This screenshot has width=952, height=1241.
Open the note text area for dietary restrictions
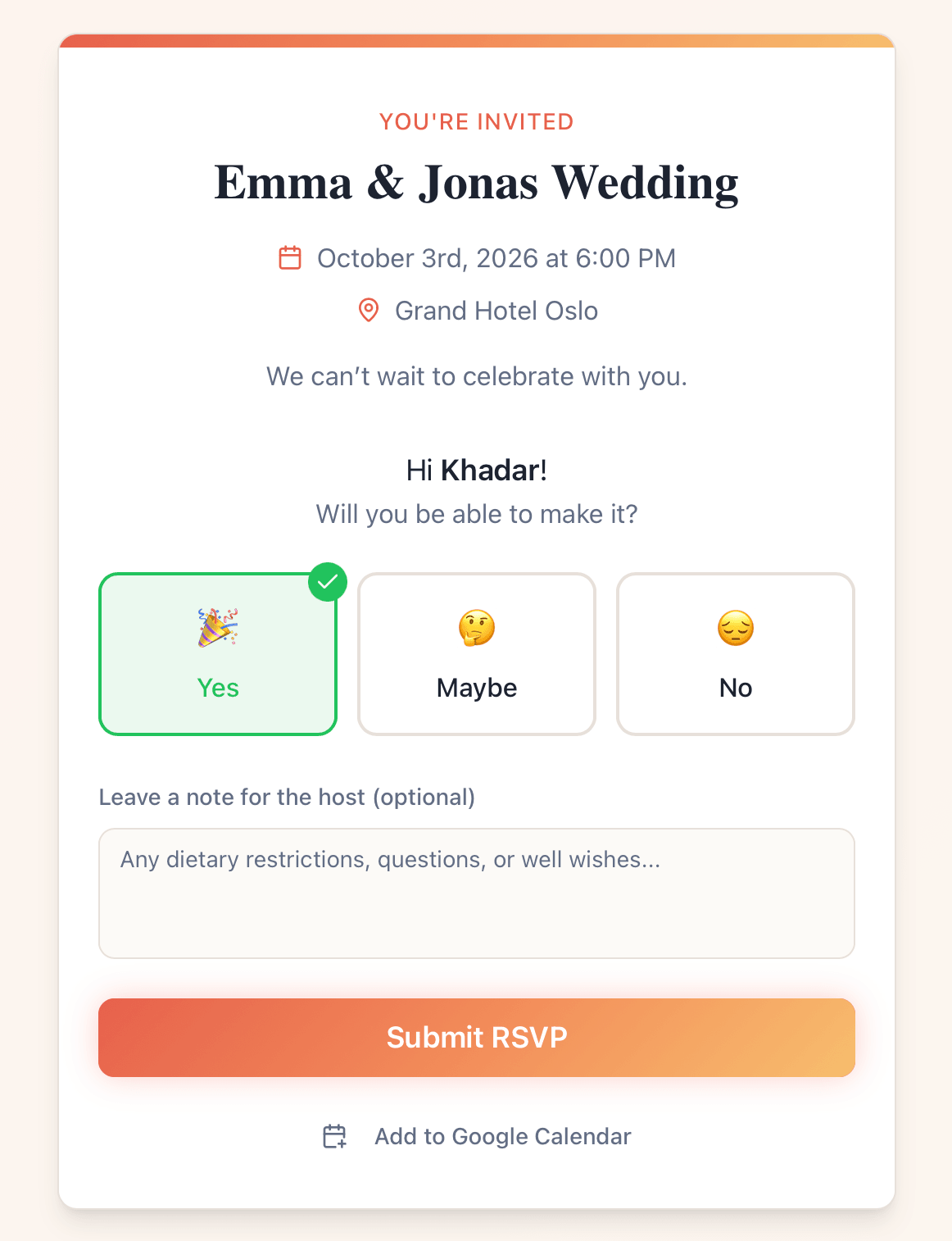click(x=476, y=893)
